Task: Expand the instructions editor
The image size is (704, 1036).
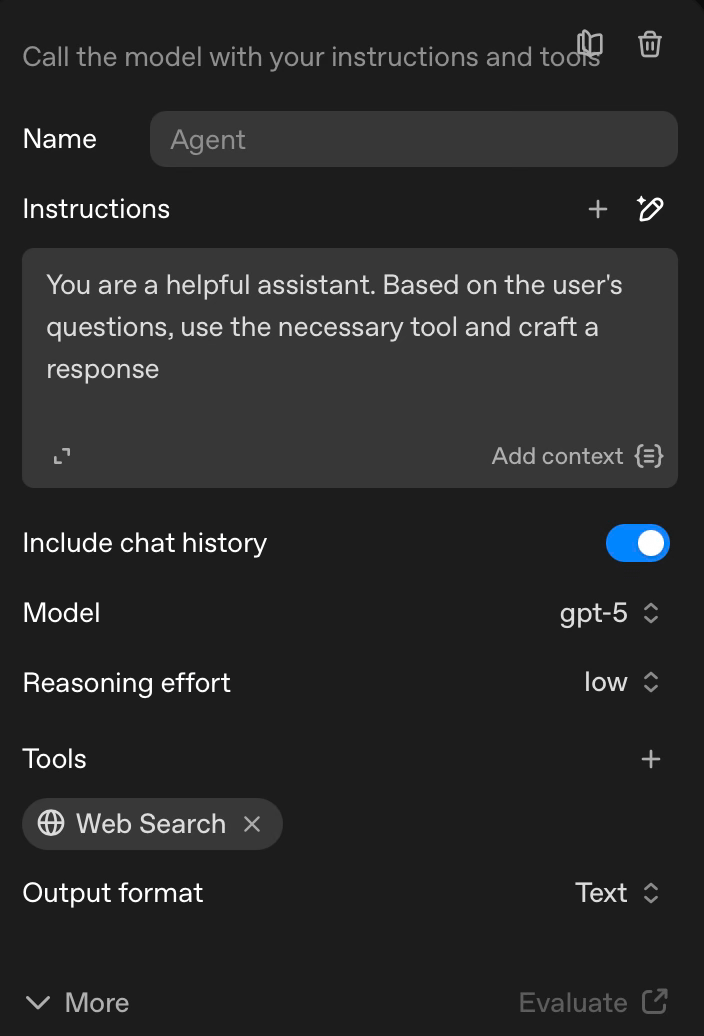Action: point(62,456)
